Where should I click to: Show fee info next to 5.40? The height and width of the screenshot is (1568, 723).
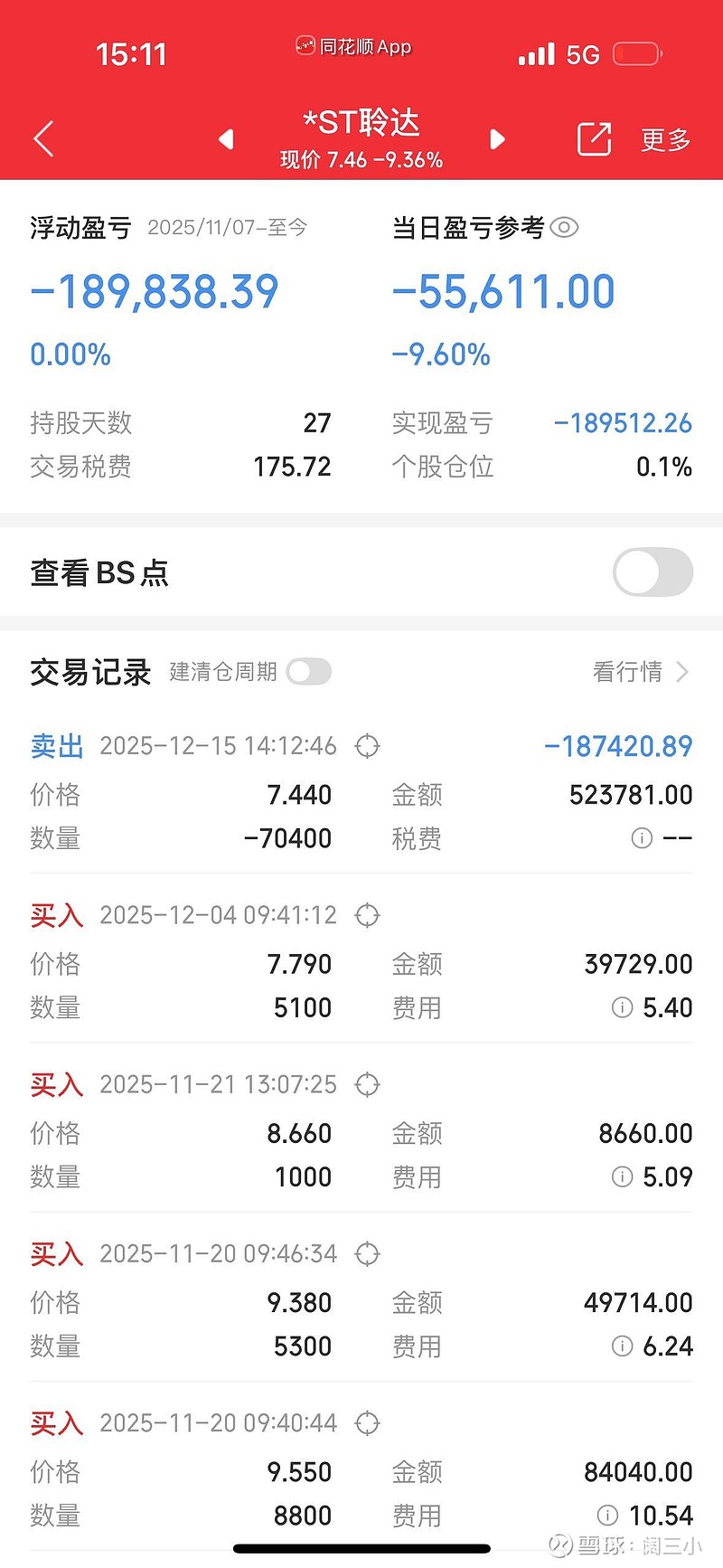pyautogui.click(x=622, y=1007)
